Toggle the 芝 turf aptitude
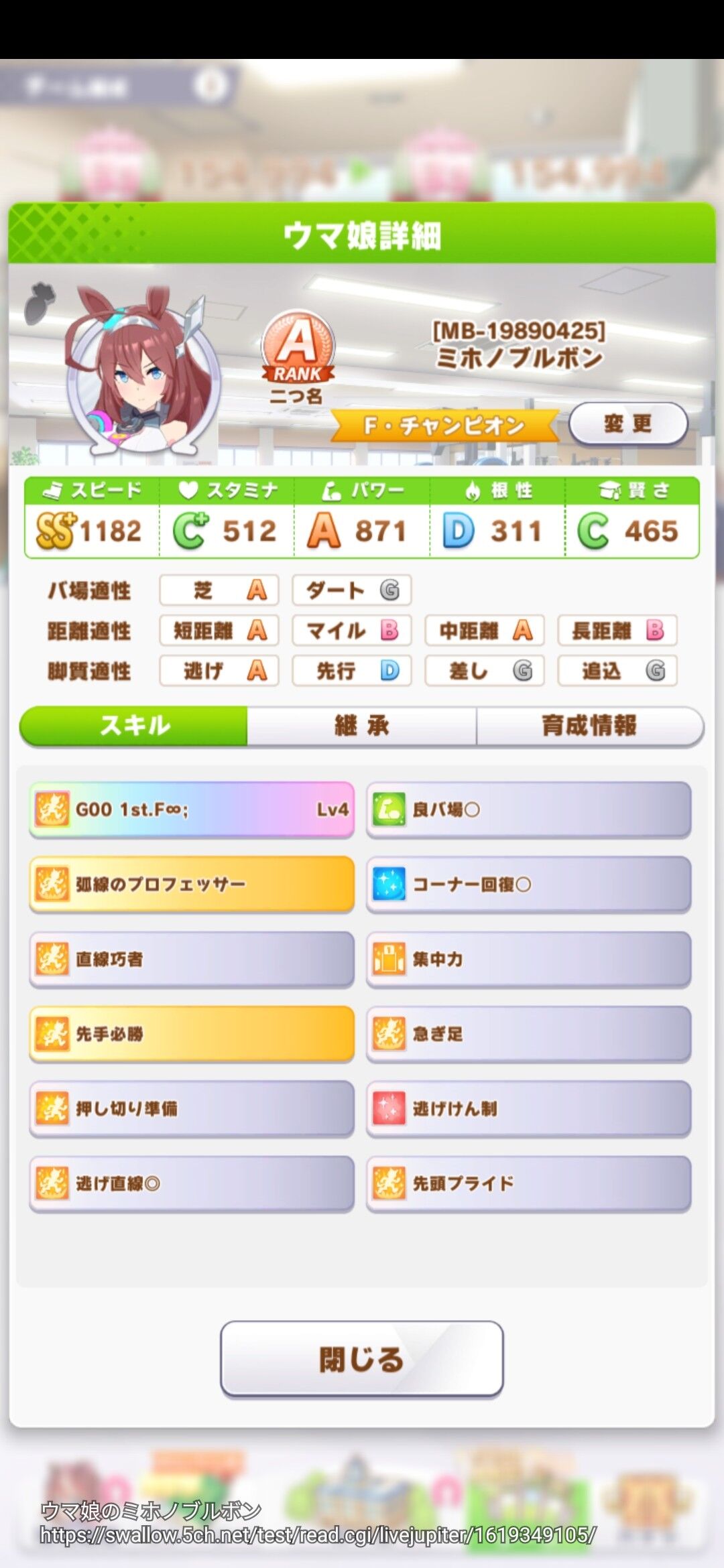Screen dimensions: 724x1568 (x=219, y=590)
